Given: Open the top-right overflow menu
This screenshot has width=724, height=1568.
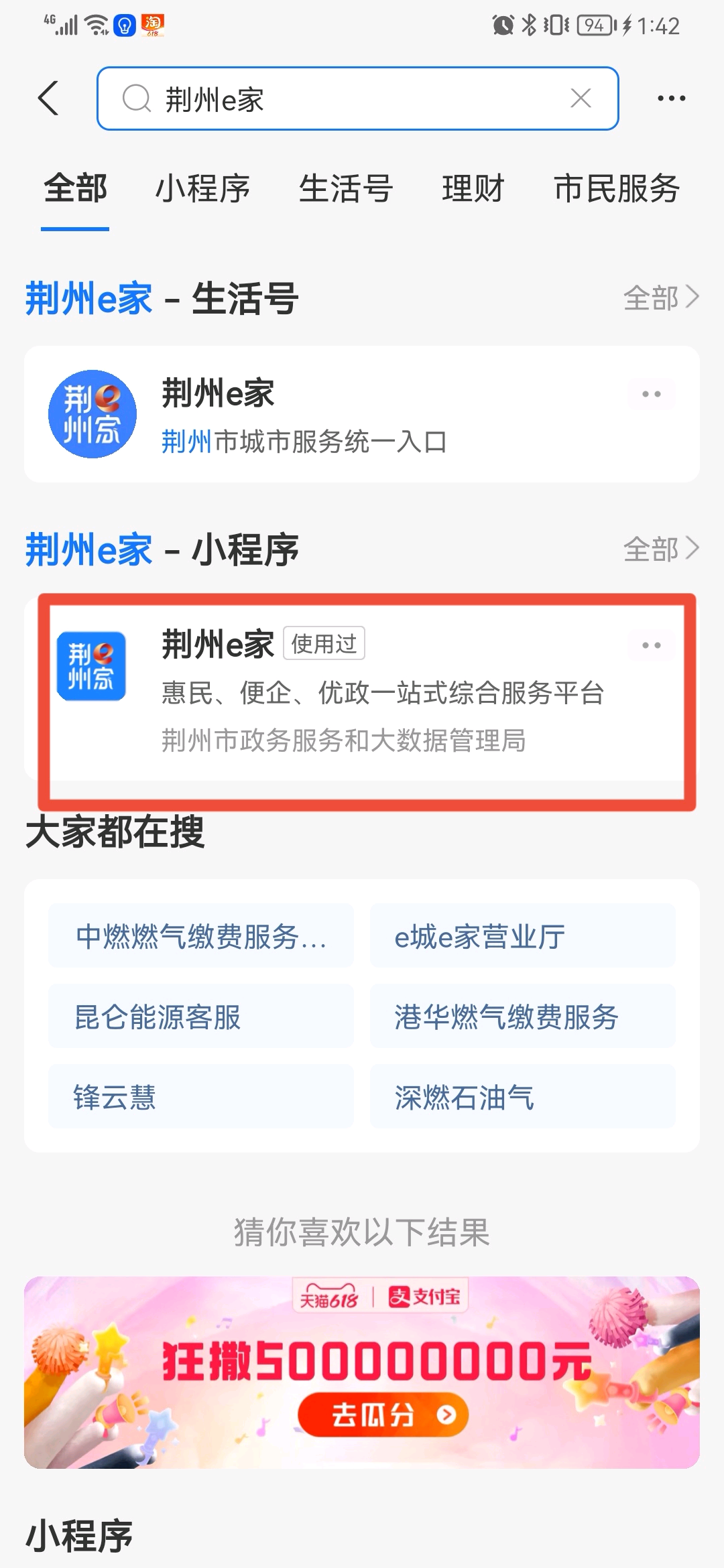Looking at the screenshot, I should tap(671, 99).
